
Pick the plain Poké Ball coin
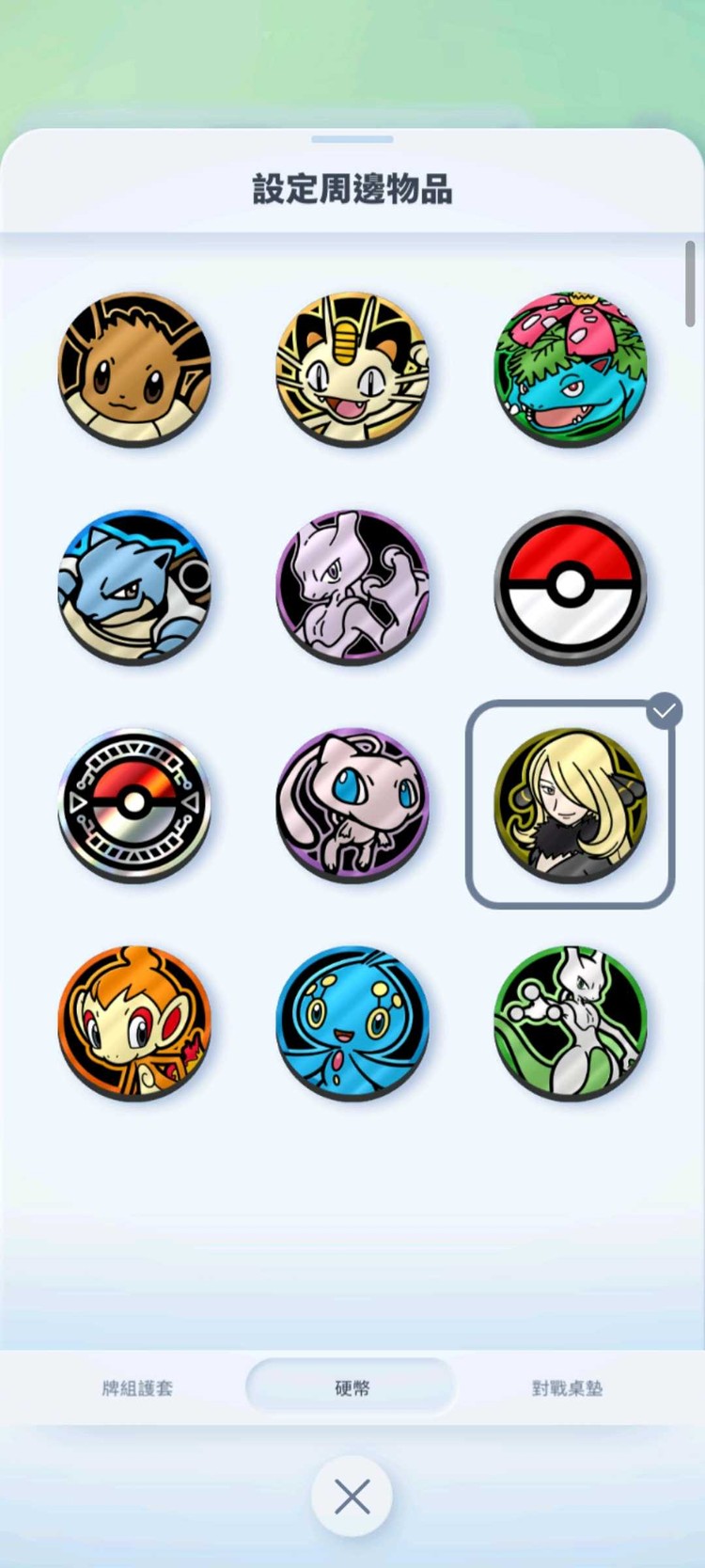571,587
